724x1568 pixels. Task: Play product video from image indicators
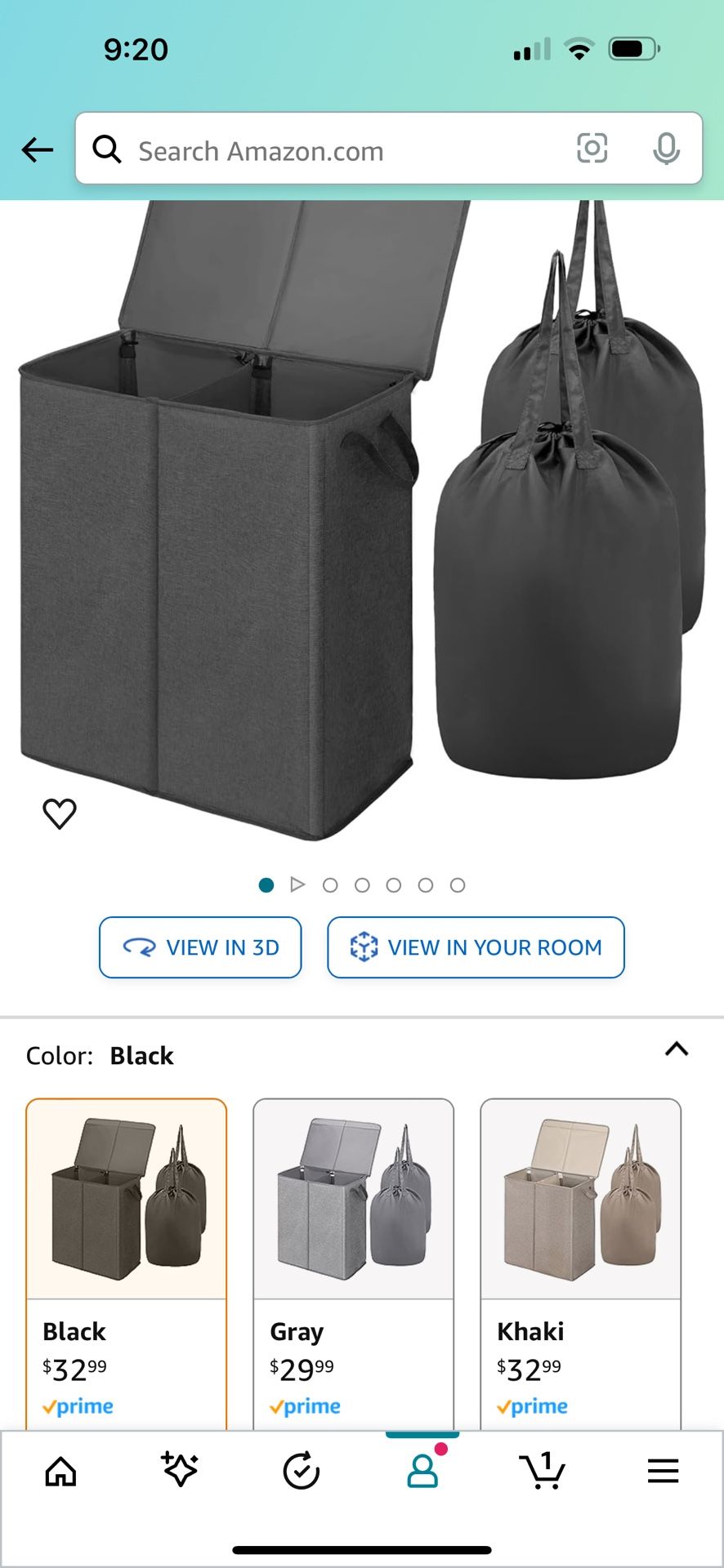tap(297, 884)
